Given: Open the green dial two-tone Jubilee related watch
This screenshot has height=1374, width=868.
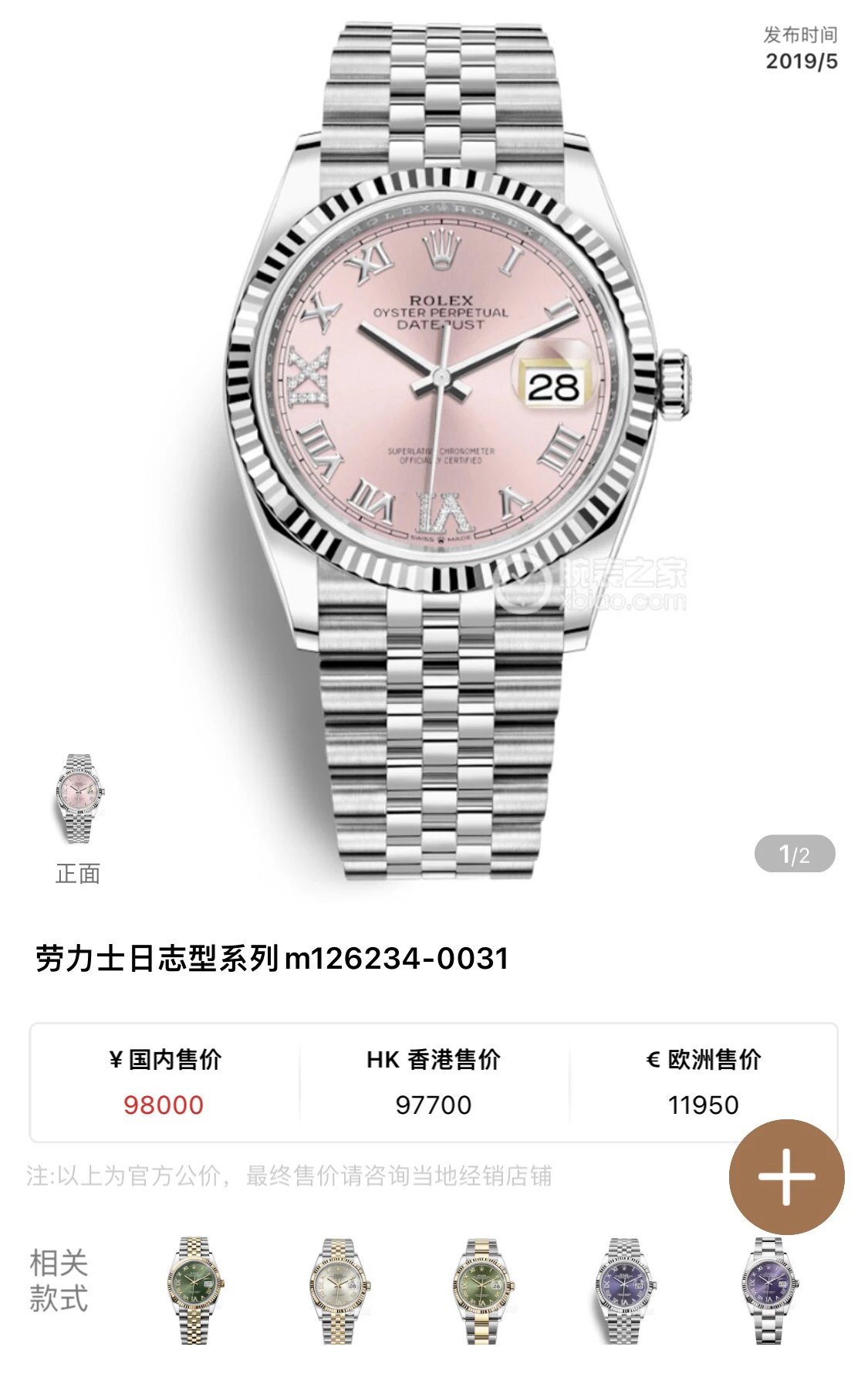Looking at the screenshot, I should (x=194, y=1291).
